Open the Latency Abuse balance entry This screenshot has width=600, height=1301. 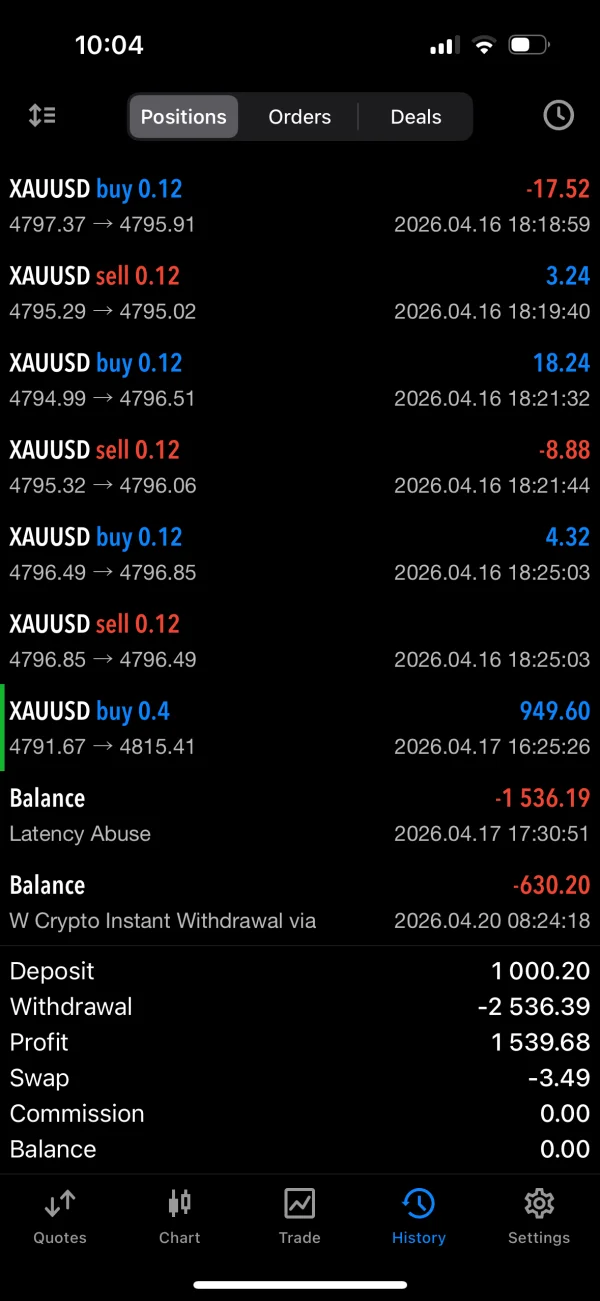(x=300, y=815)
